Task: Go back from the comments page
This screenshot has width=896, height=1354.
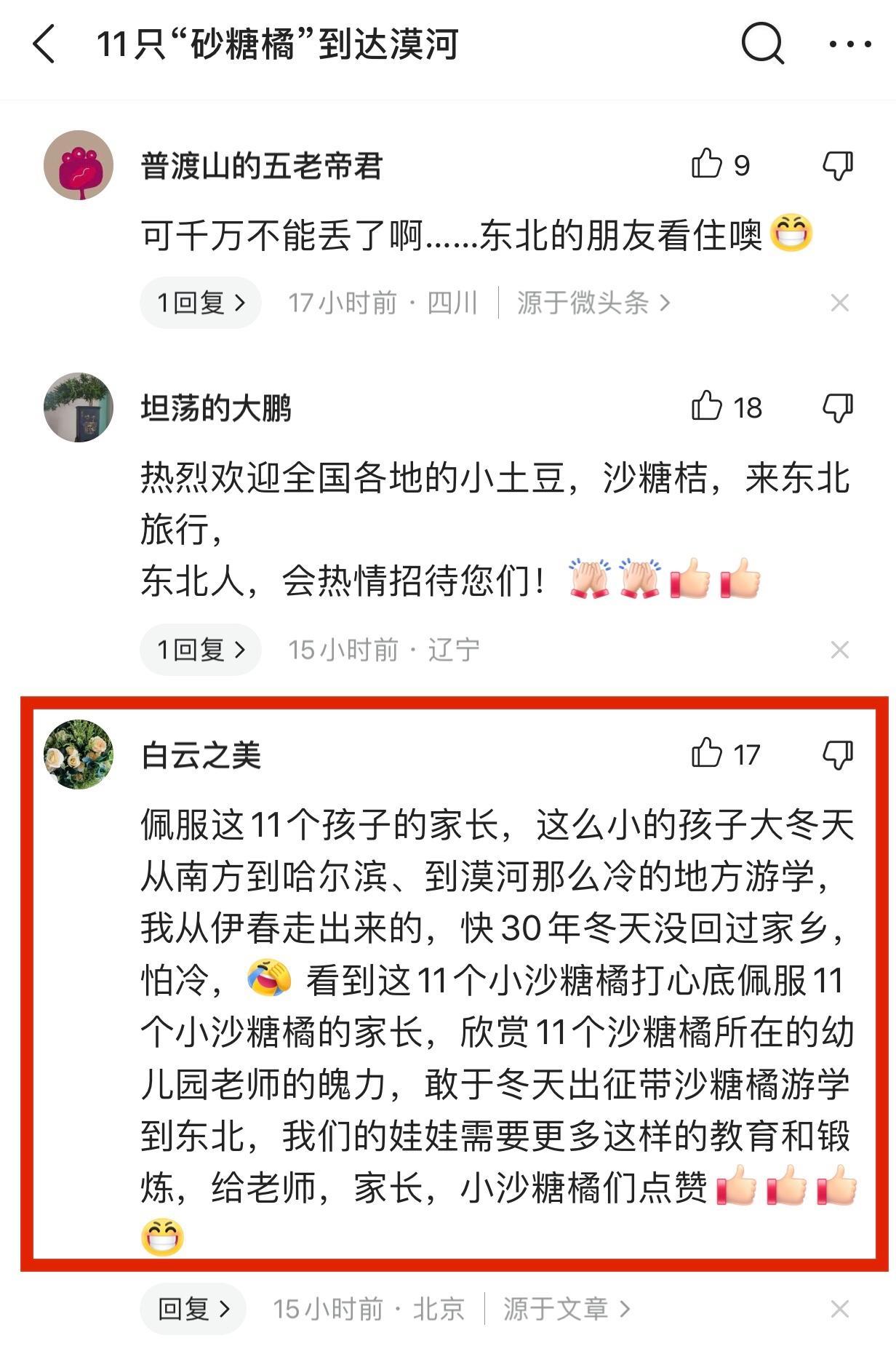Action: (45, 44)
